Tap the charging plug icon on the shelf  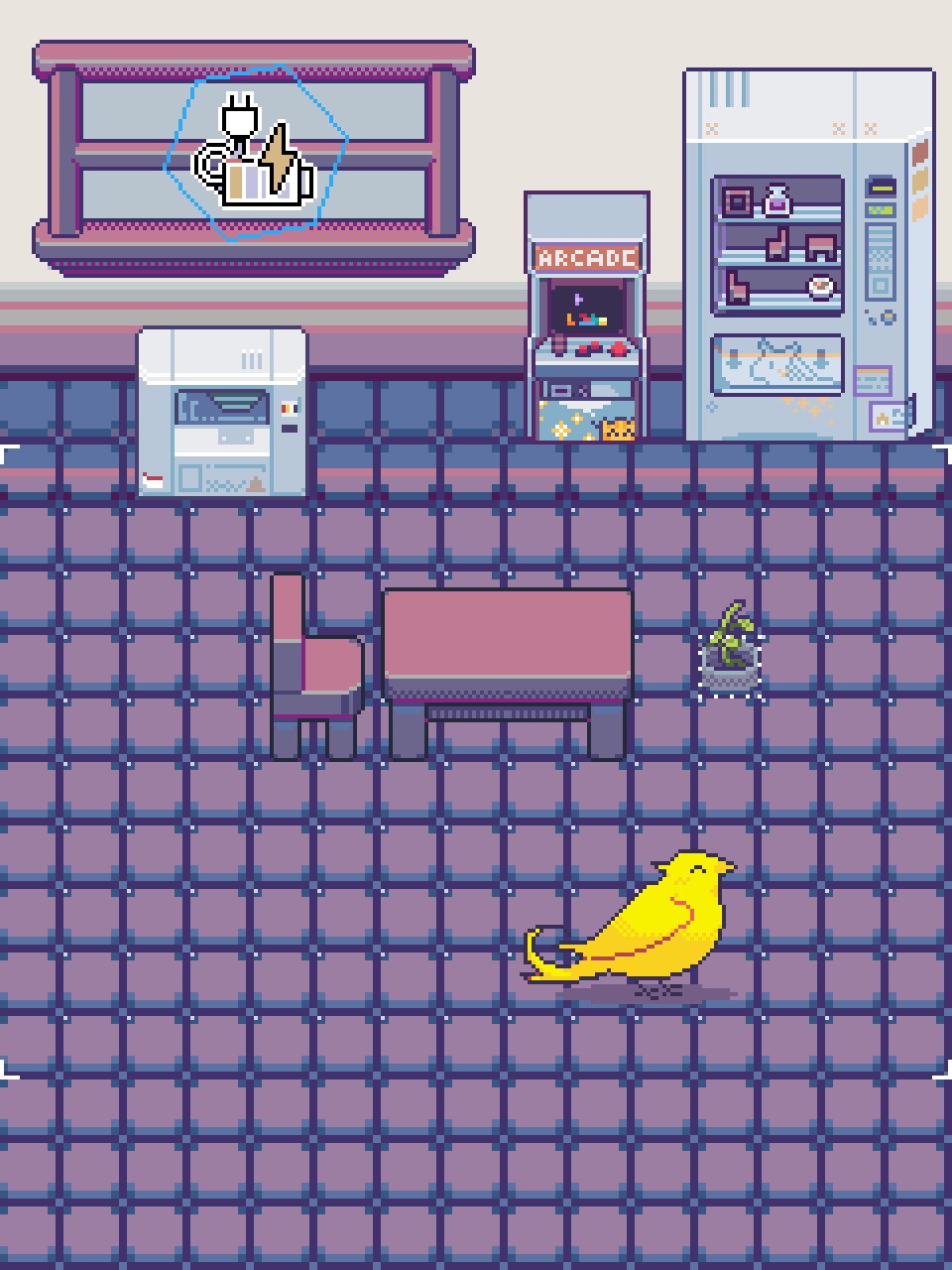254,157
